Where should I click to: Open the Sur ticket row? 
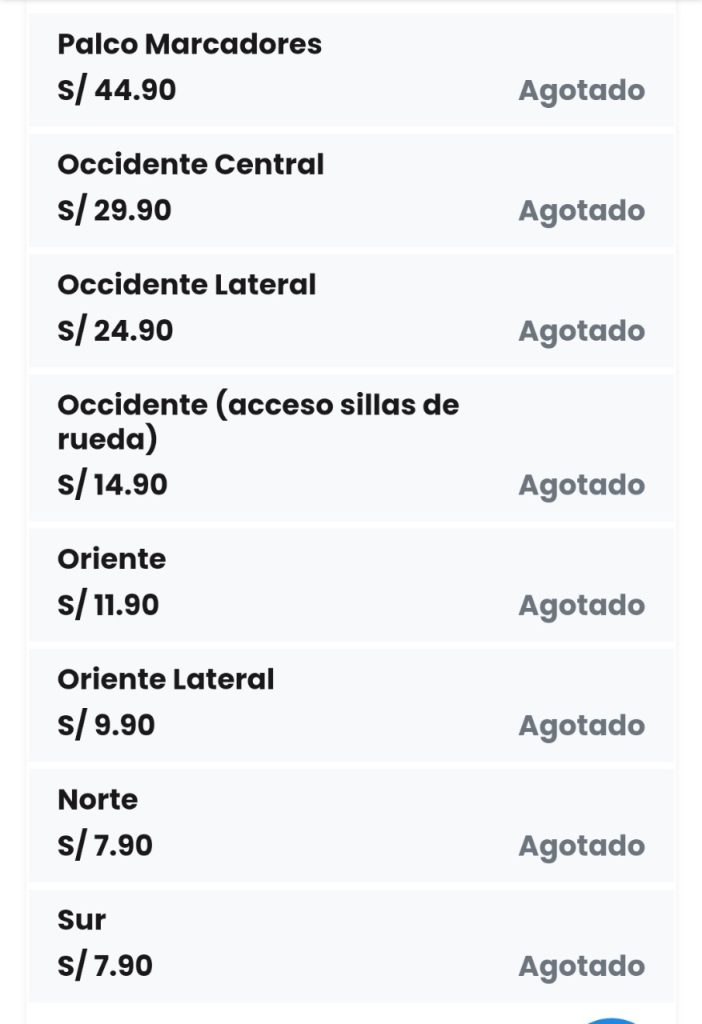(350, 943)
